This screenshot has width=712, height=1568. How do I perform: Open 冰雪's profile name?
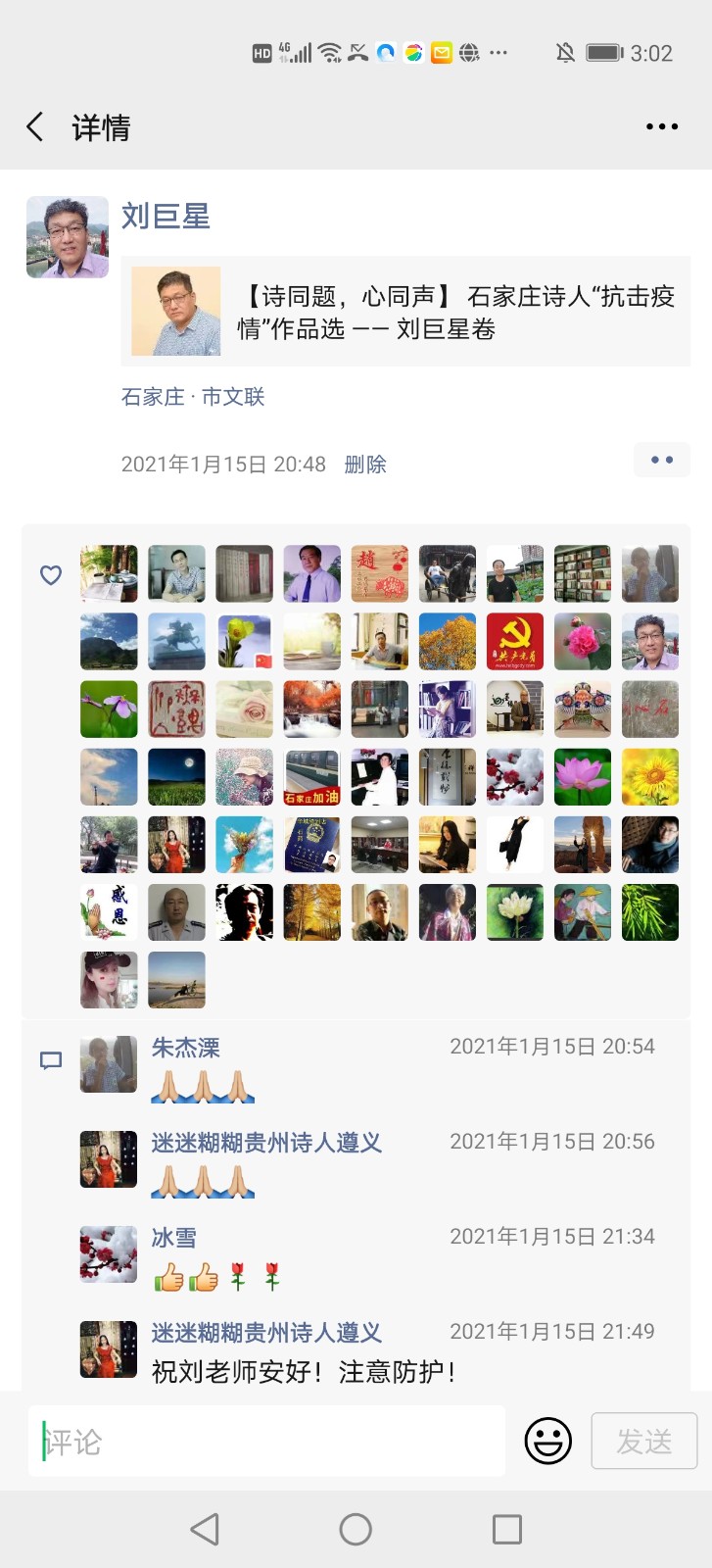[x=174, y=1238]
